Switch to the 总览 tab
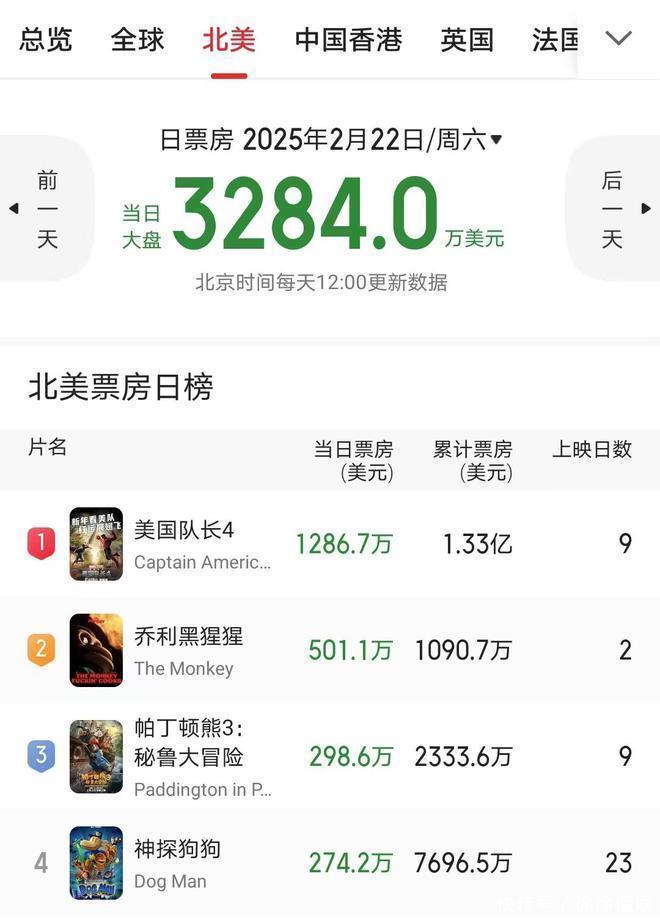 pos(46,40)
